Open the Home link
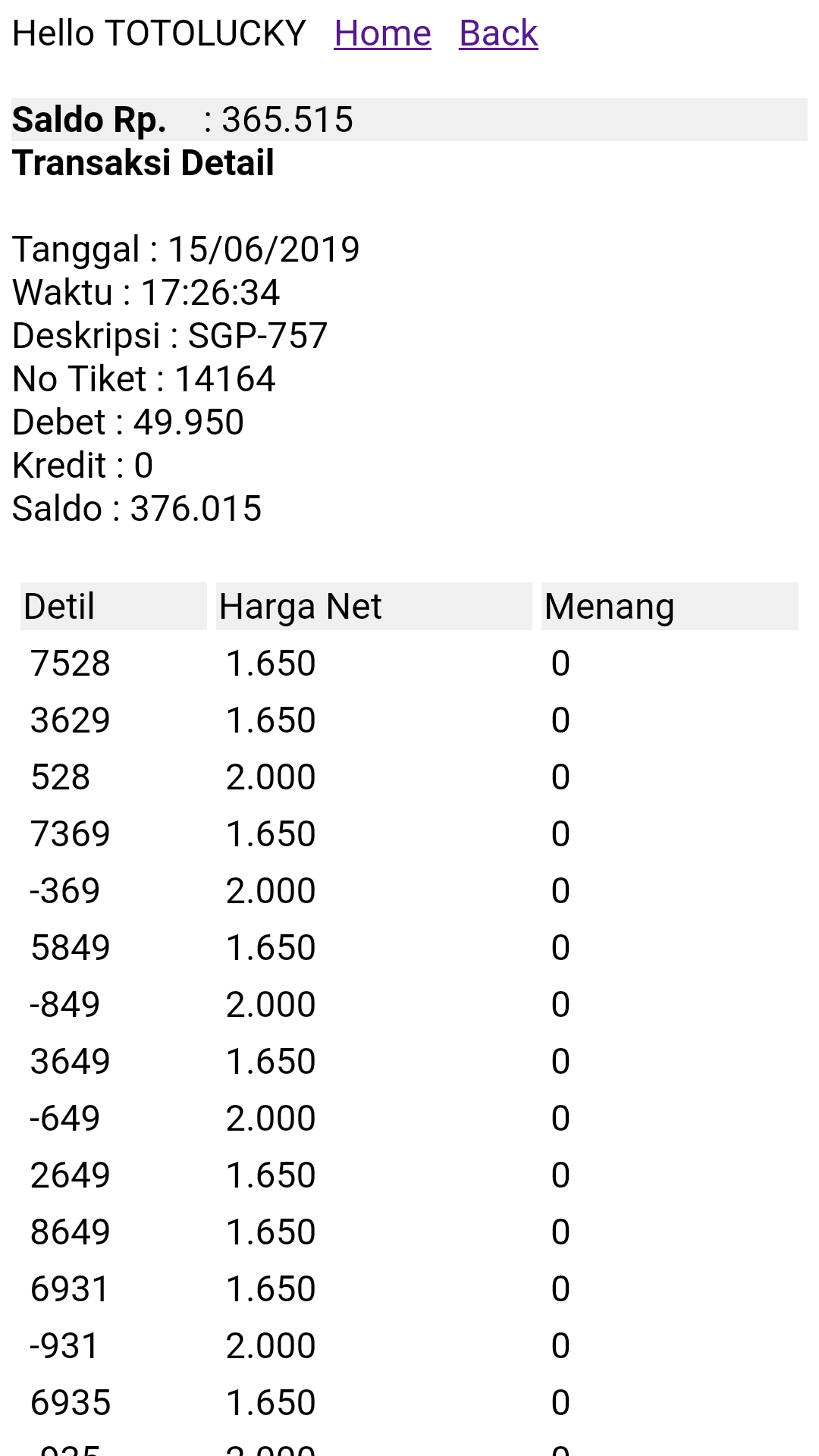 click(x=382, y=34)
